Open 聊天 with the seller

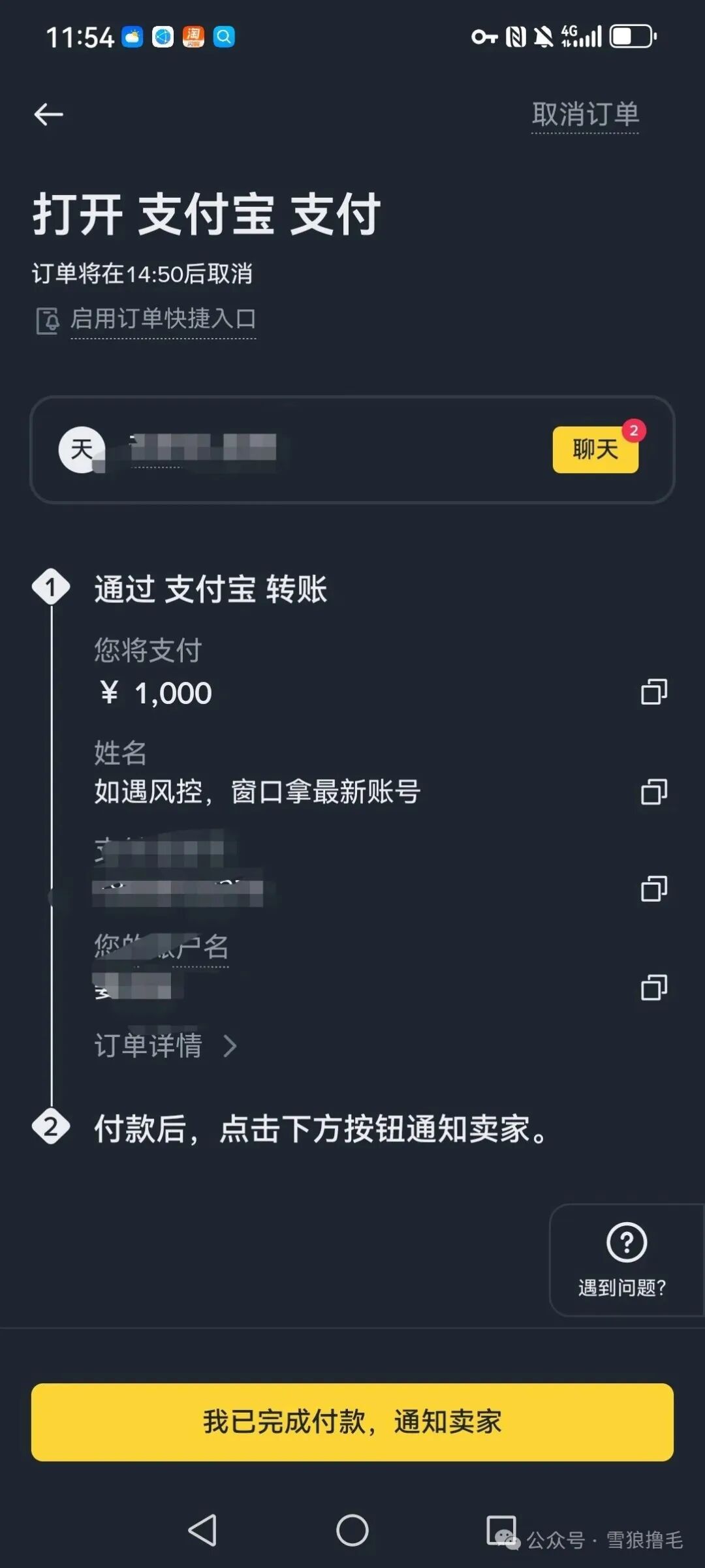click(595, 450)
